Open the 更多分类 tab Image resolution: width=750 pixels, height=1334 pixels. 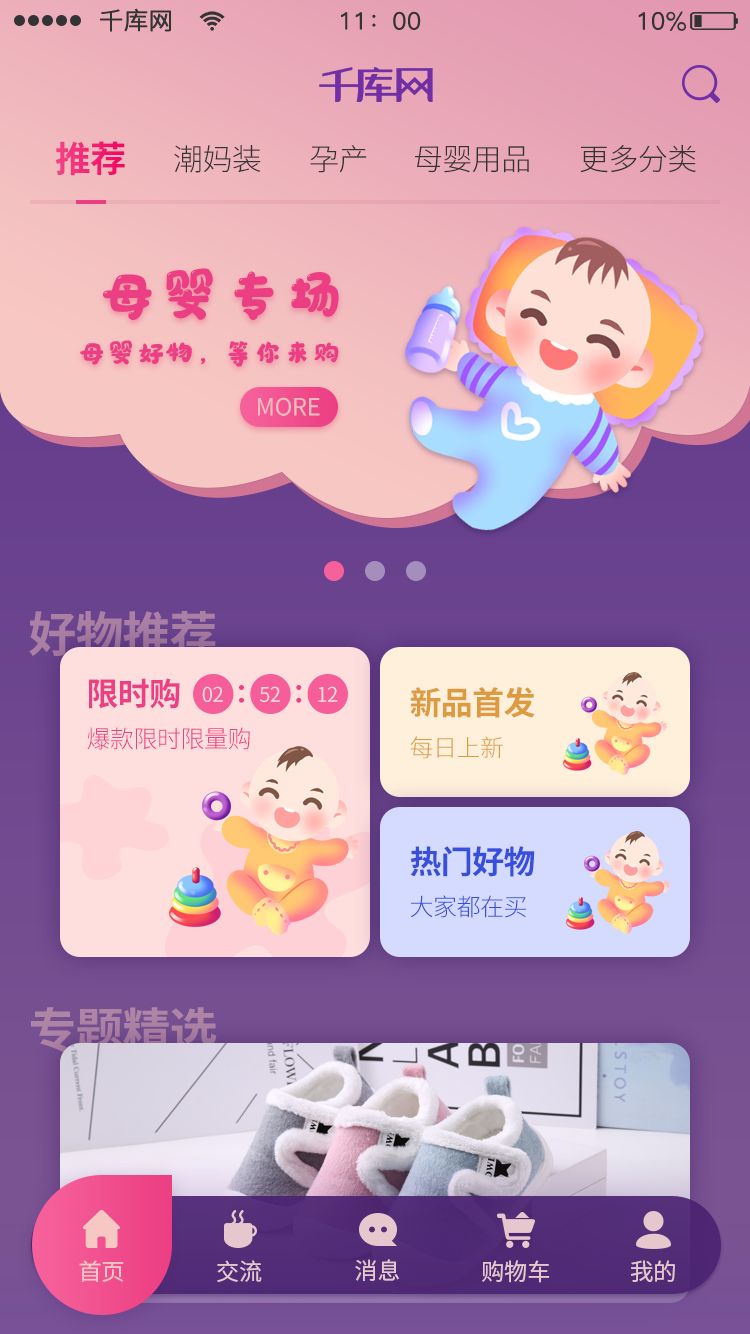tap(638, 159)
